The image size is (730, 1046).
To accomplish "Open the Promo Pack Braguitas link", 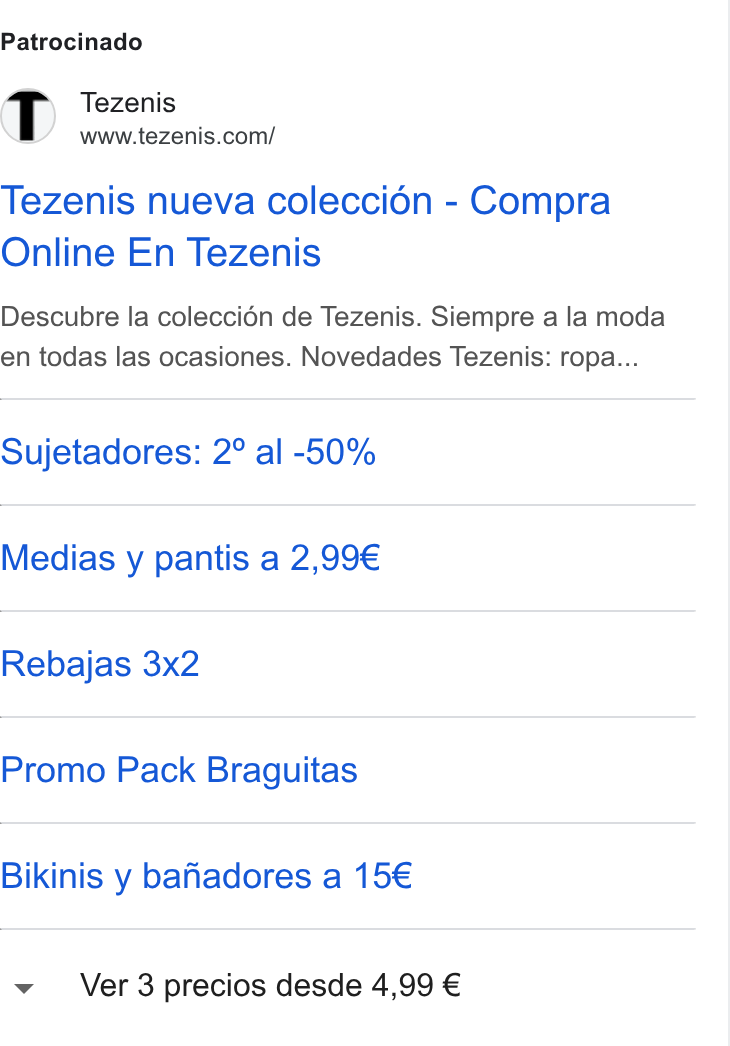I will coord(179,770).
